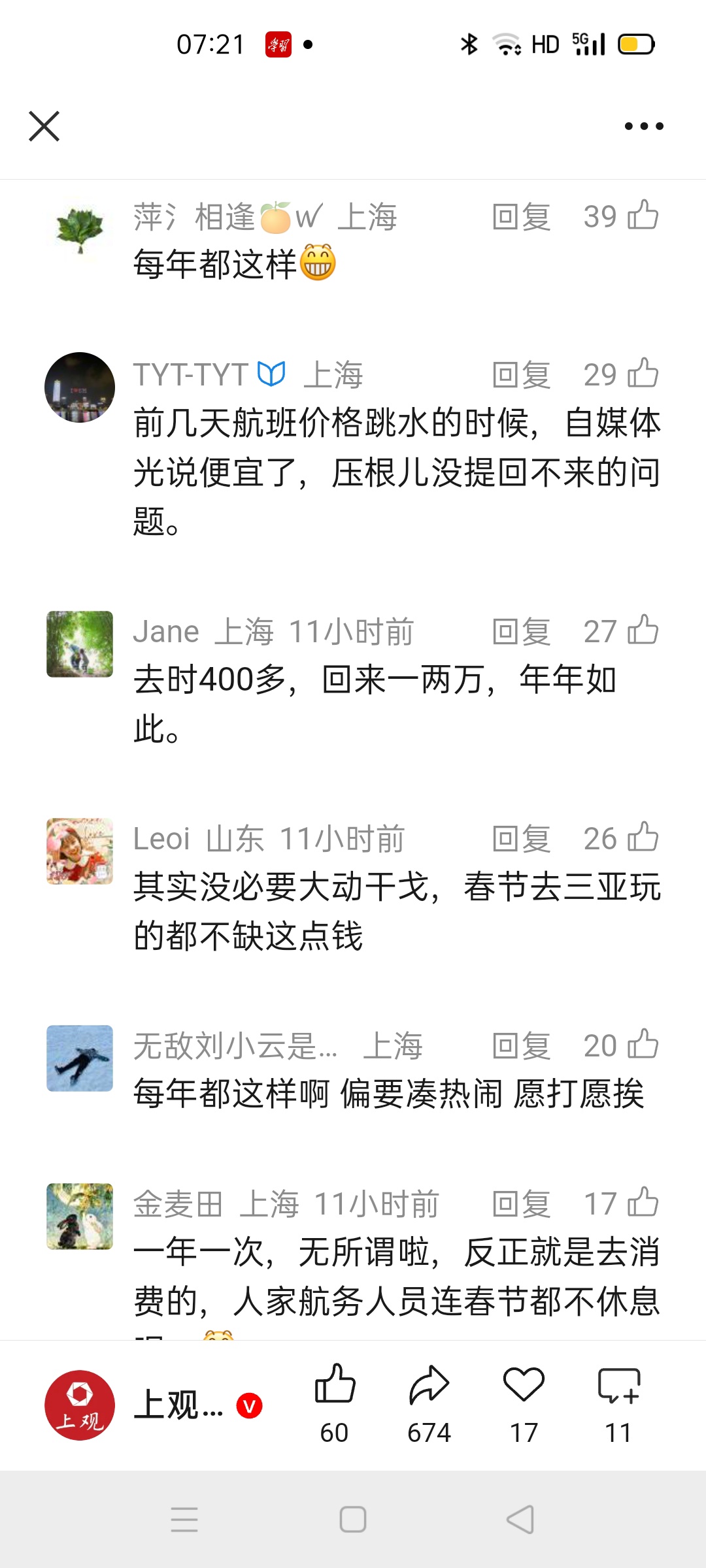Reply to 金麦田's comment

coord(521,1204)
